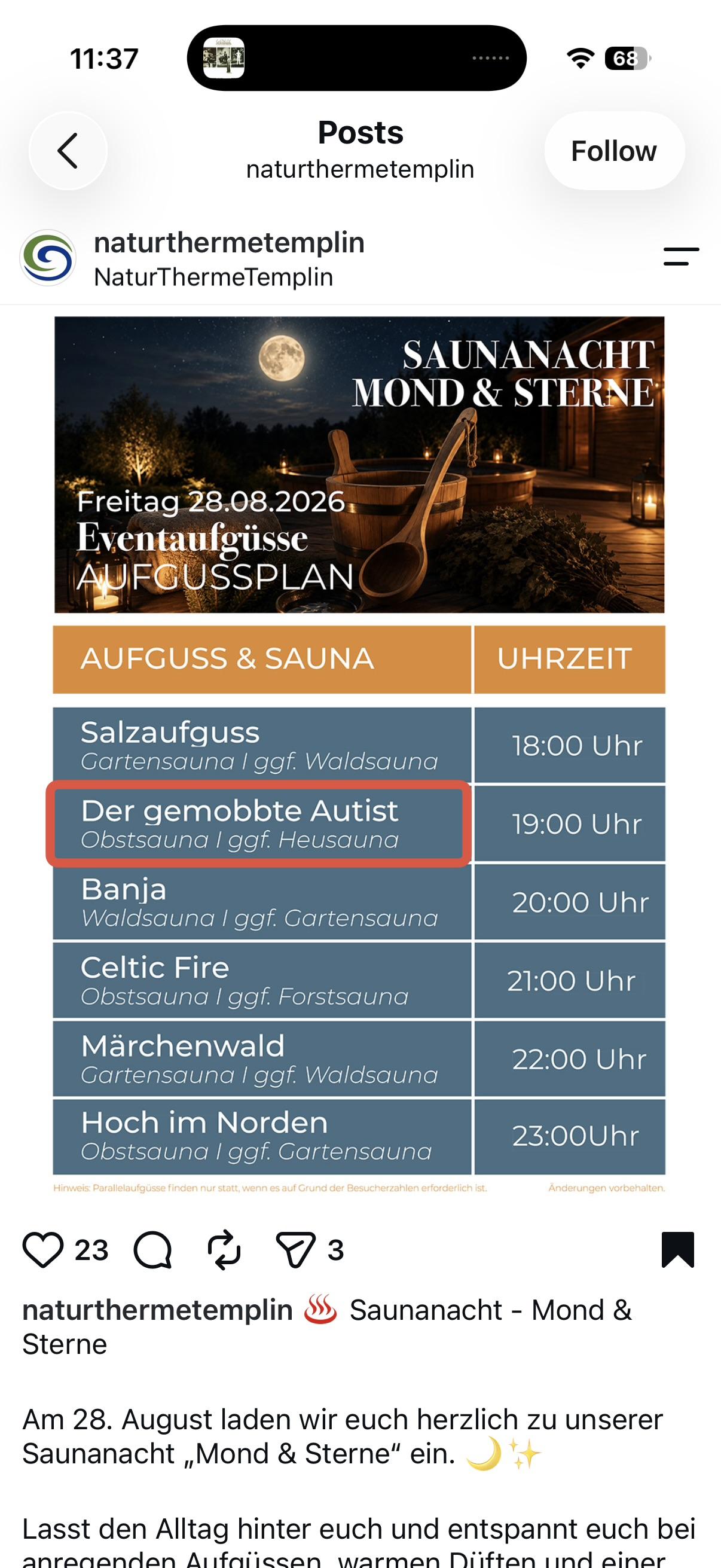Open the naturthermetemplin name in post header

coord(230,242)
